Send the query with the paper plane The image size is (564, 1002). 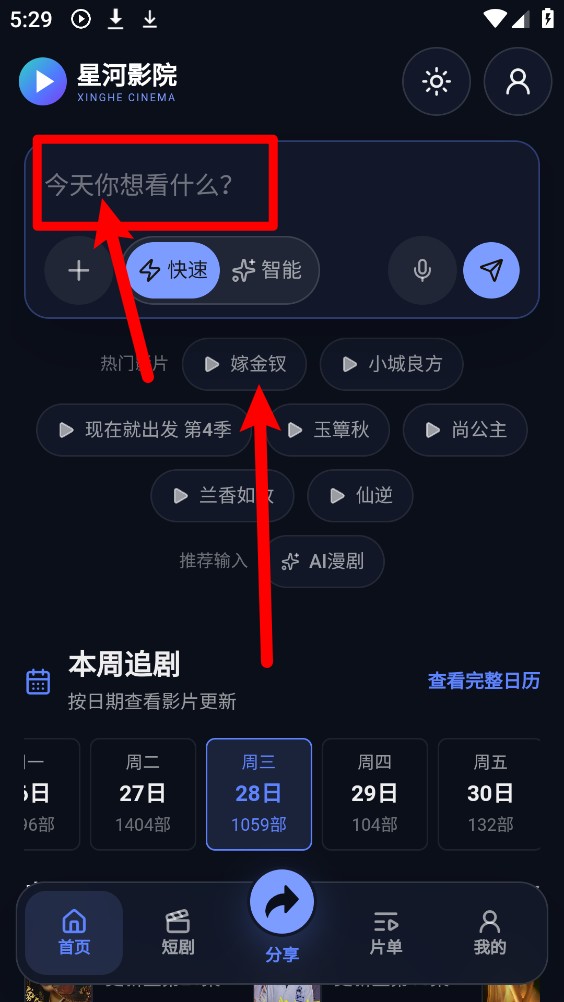[491, 270]
